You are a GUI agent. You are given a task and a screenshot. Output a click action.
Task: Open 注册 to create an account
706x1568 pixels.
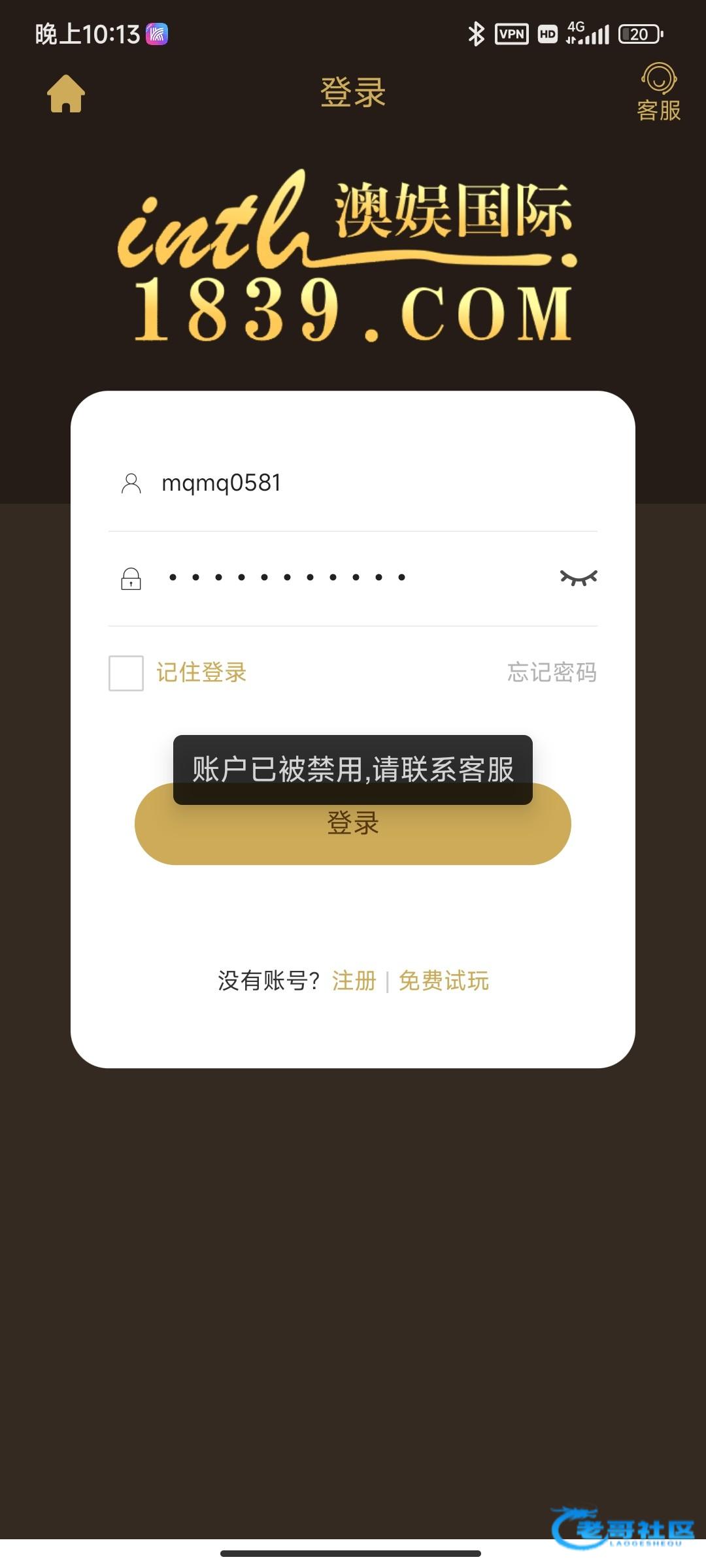[x=354, y=981]
